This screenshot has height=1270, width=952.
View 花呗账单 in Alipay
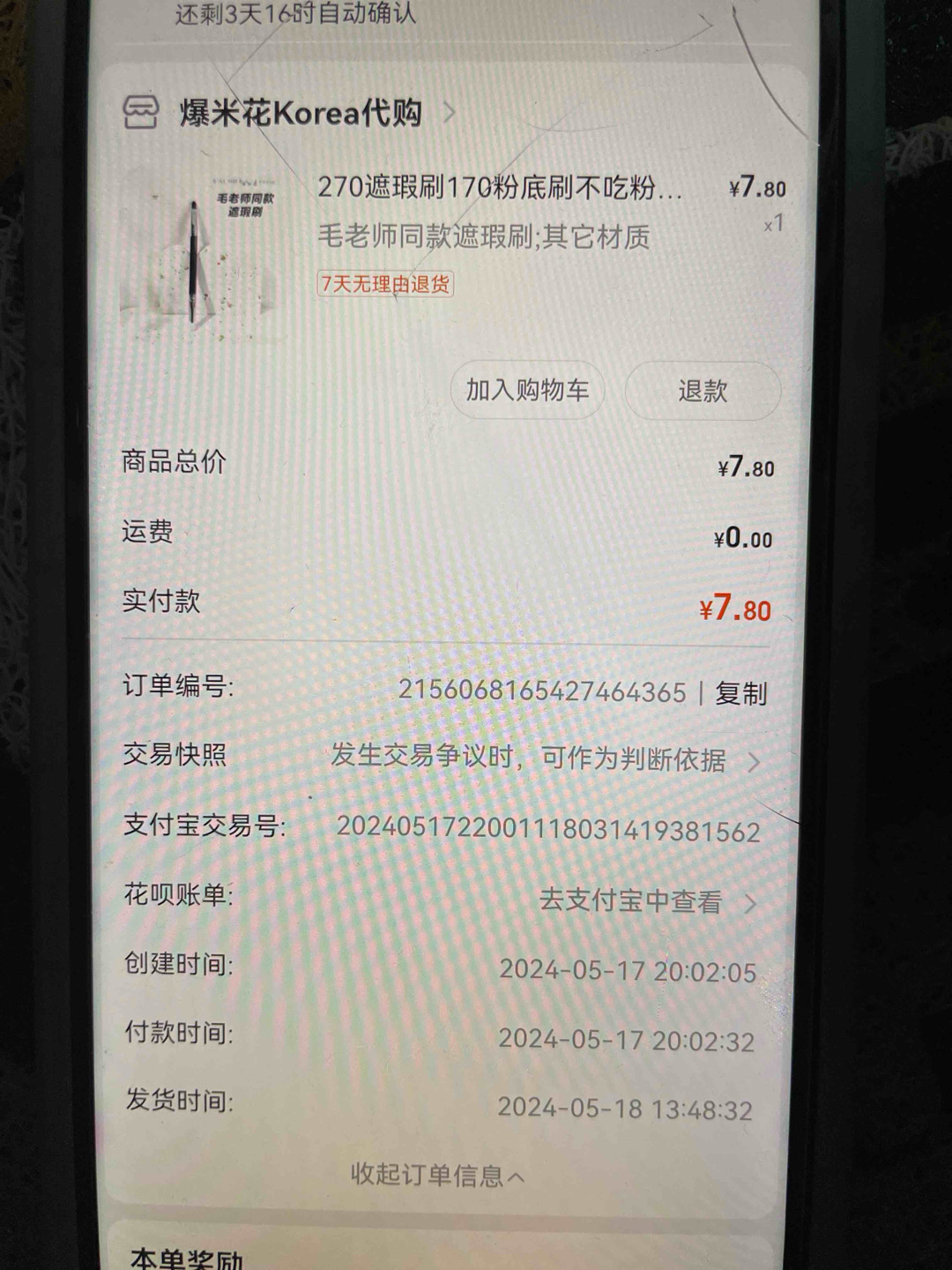tap(645, 900)
